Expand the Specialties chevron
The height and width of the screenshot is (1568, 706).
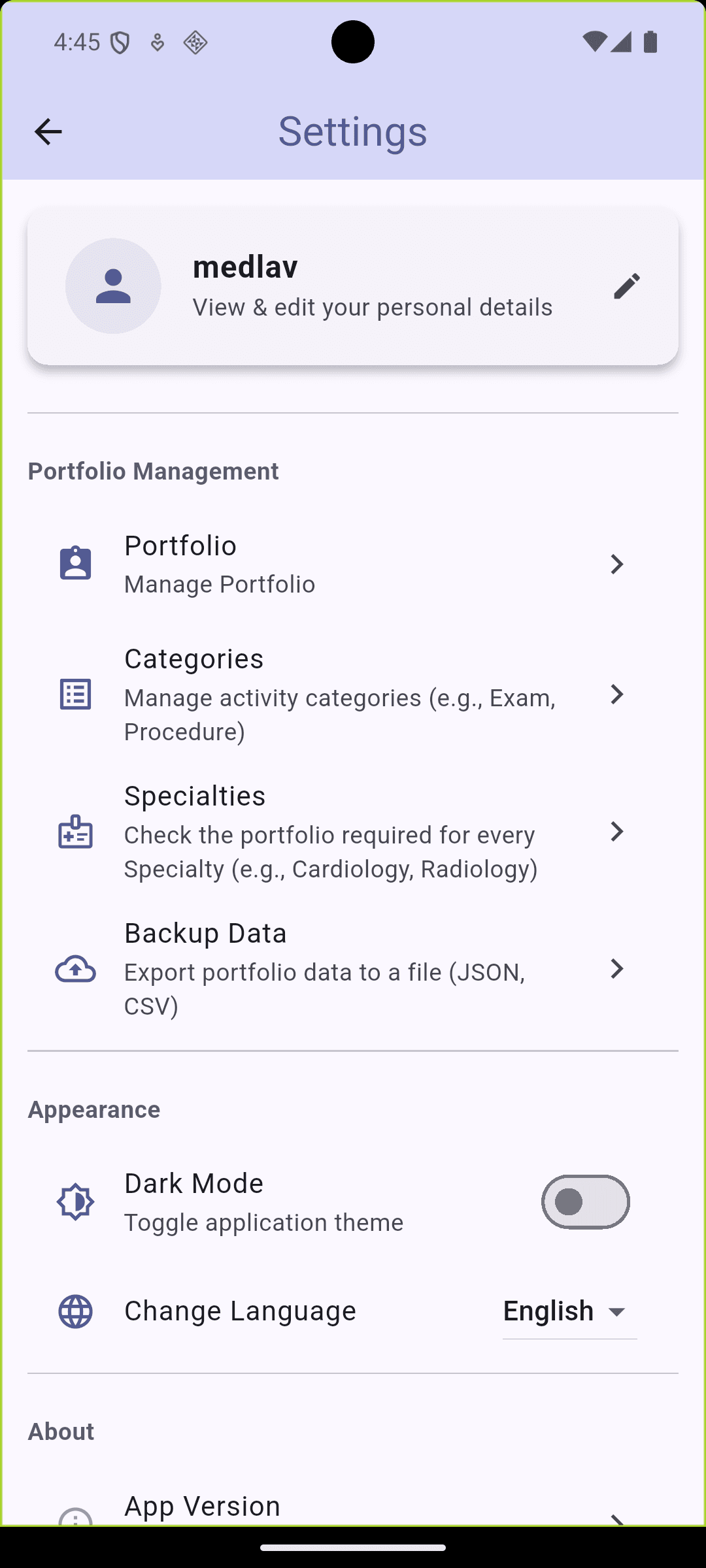[x=616, y=832]
